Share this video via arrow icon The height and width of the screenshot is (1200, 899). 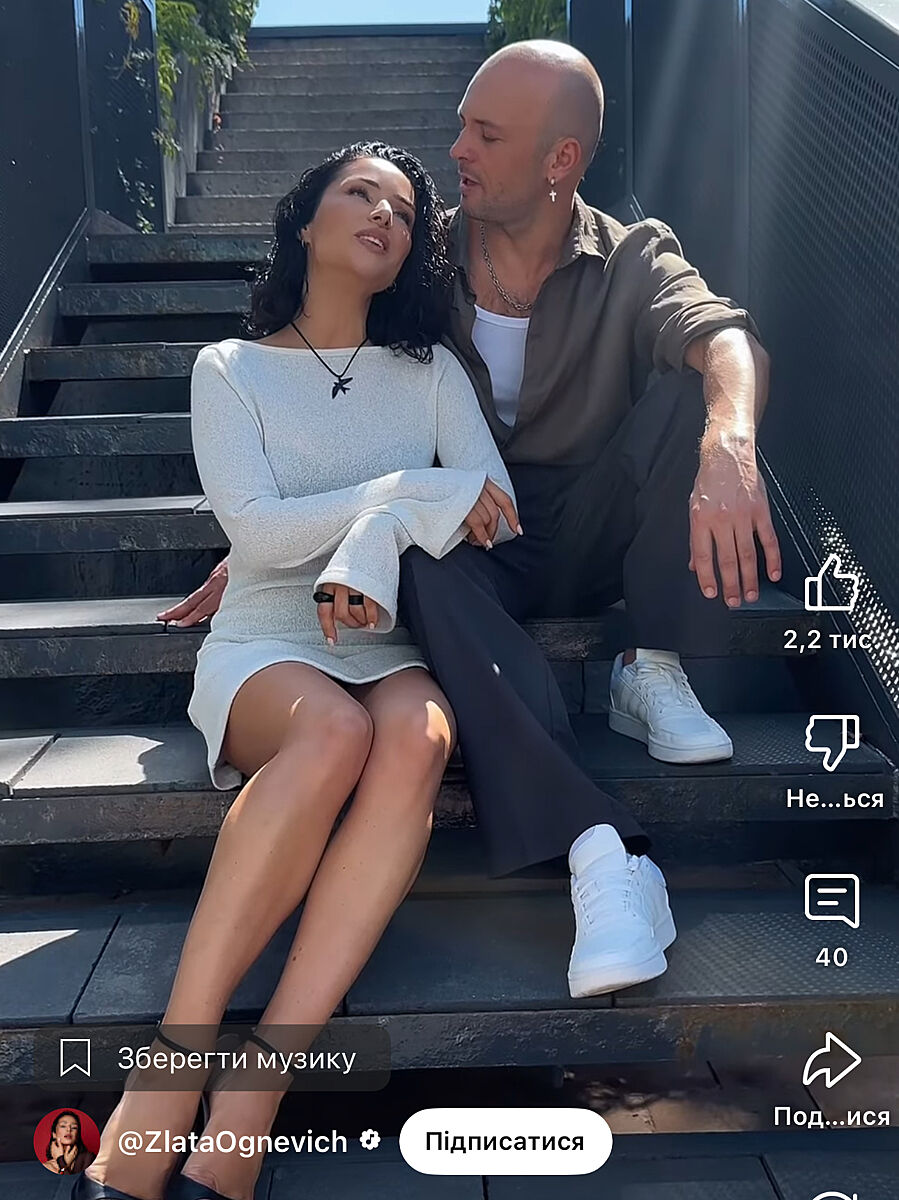(832, 1061)
